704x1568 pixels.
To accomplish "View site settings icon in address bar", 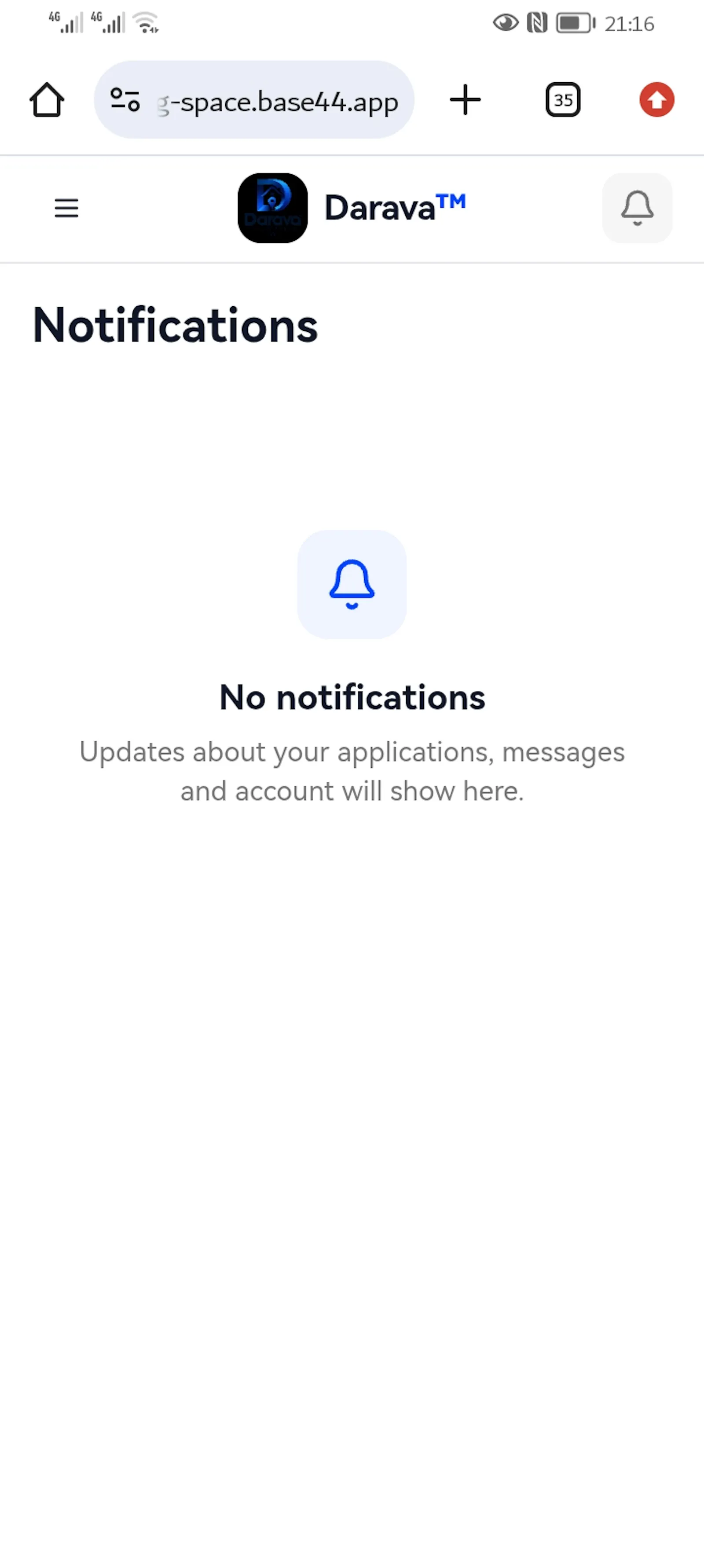I will click(125, 100).
